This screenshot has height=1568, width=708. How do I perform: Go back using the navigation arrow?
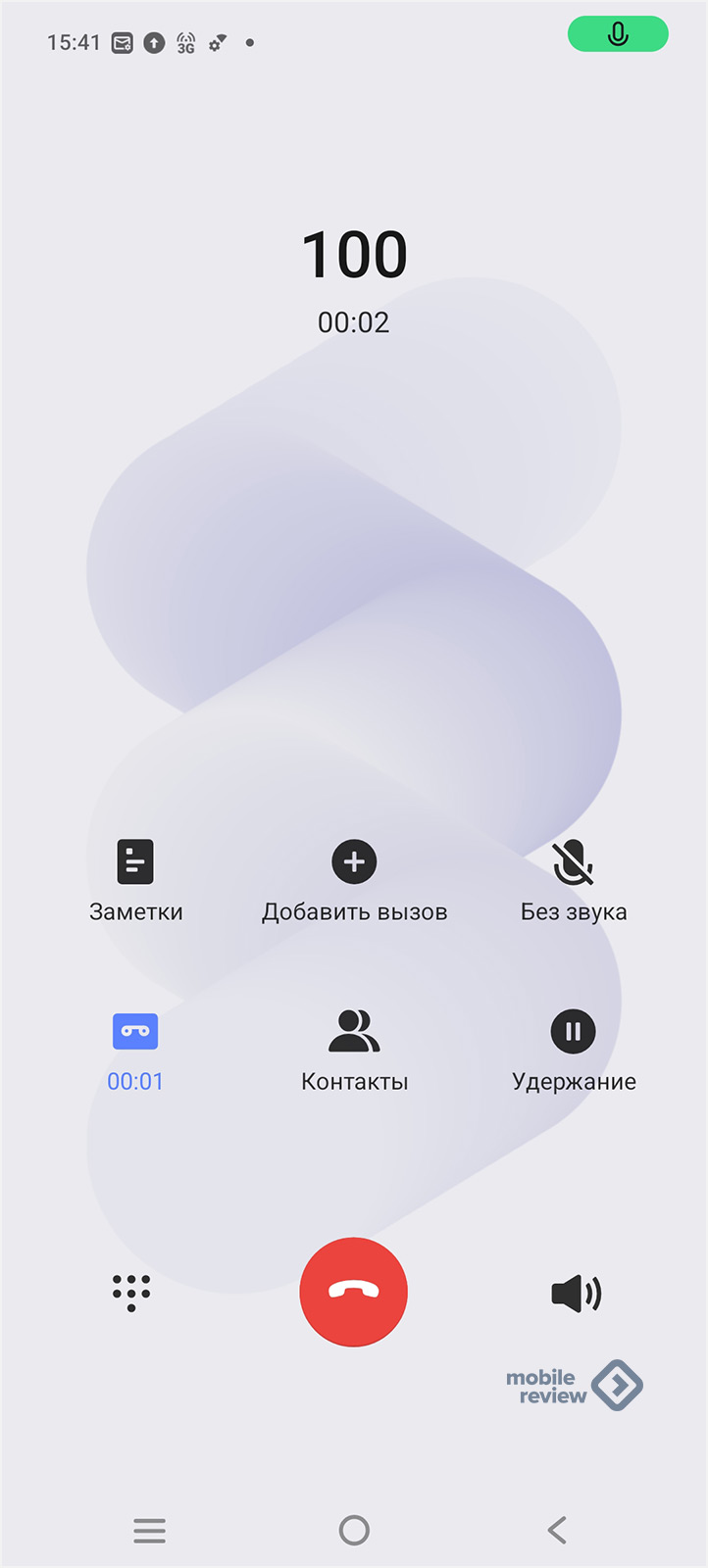[x=557, y=1529]
